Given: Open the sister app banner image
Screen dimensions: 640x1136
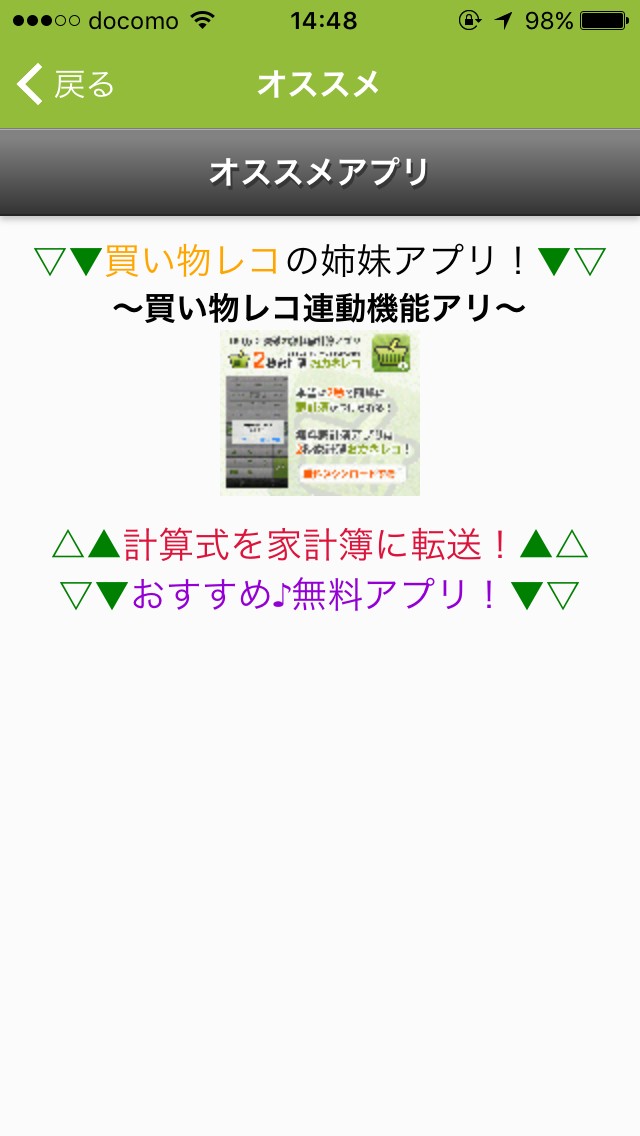Looking at the screenshot, I should [x=320, y=413].
